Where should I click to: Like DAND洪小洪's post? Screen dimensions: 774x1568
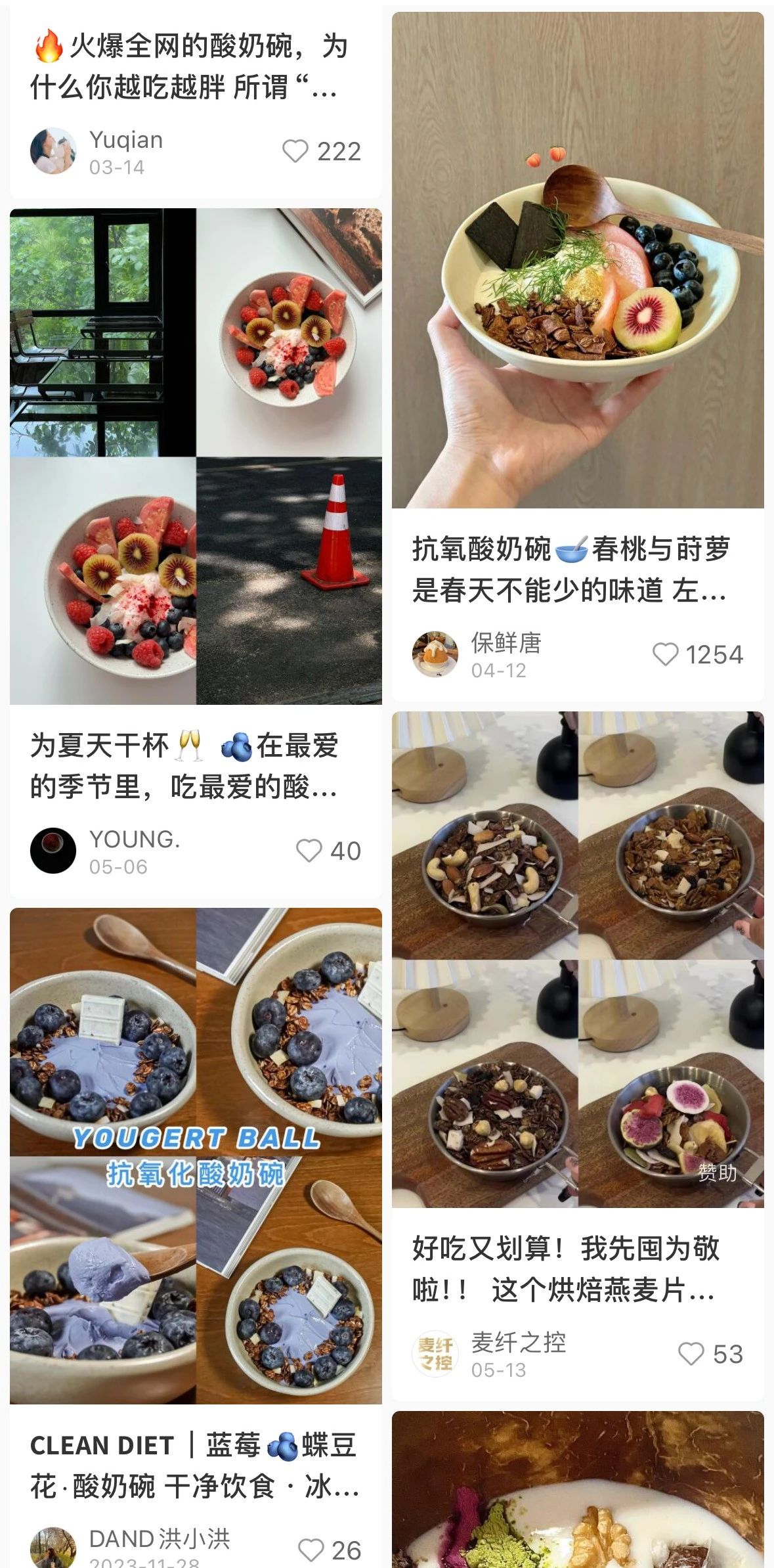pyautogui.click(x=311, y=1550)
